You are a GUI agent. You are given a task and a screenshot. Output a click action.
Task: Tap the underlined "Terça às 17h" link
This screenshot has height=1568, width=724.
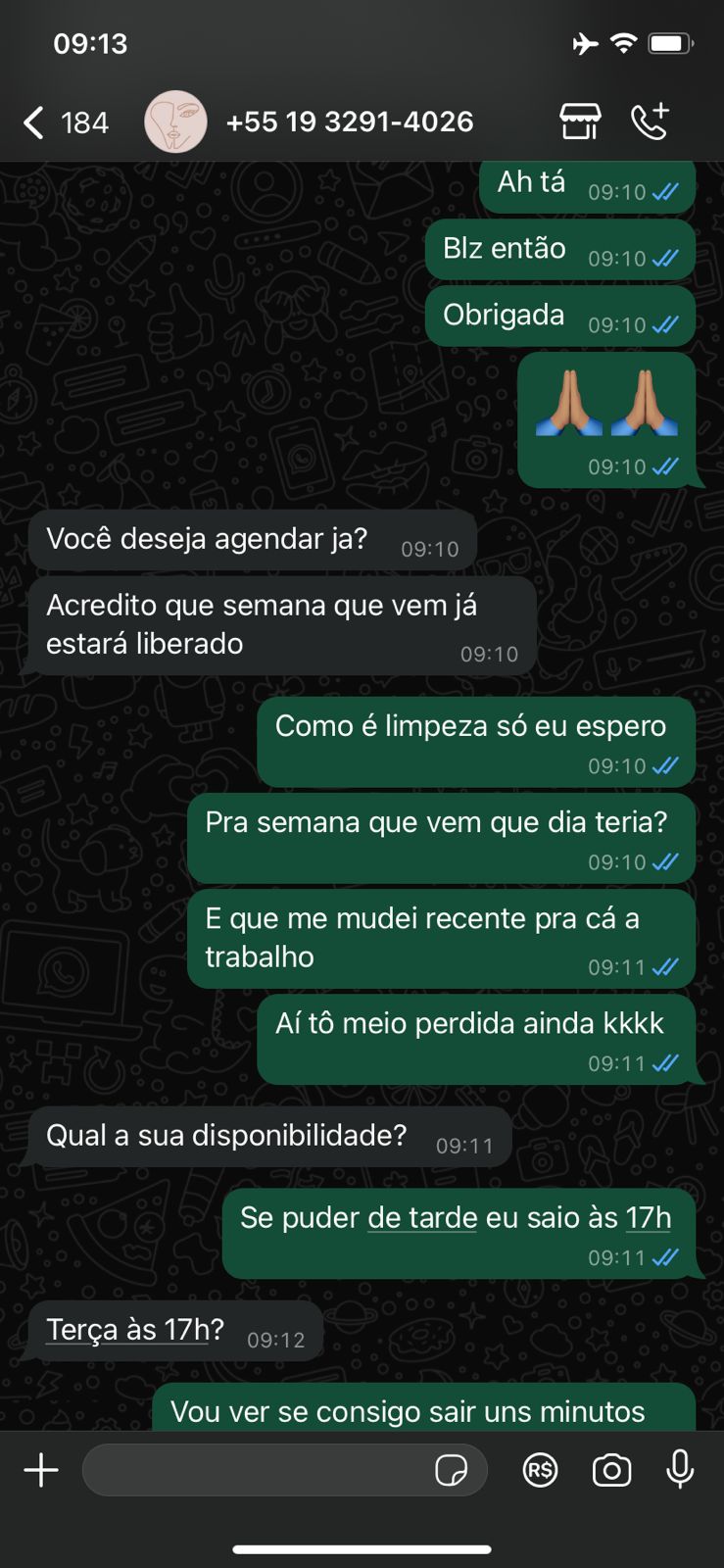[x=128, y=1330]
